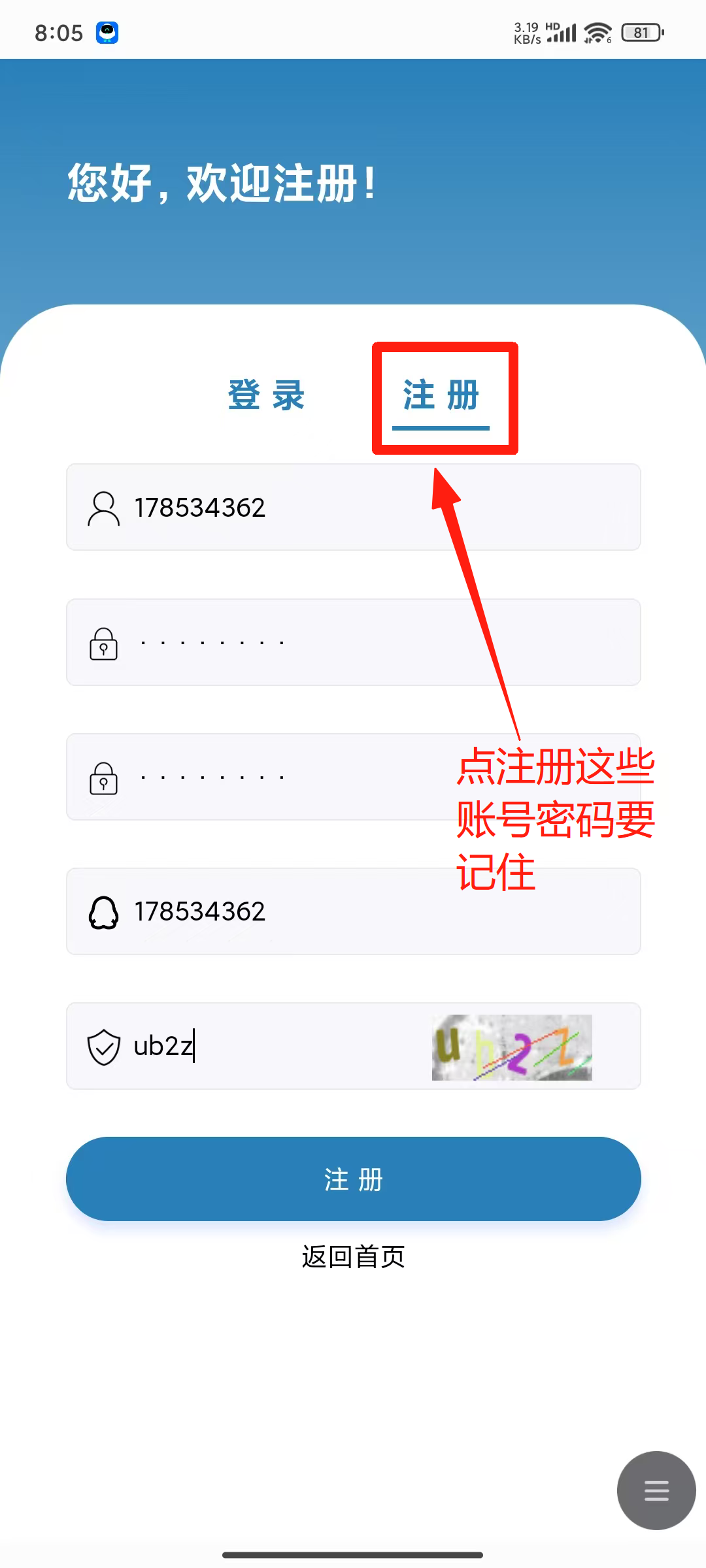
Task: Go back via 返回首页 link
Action: (x=353, y=1256)
